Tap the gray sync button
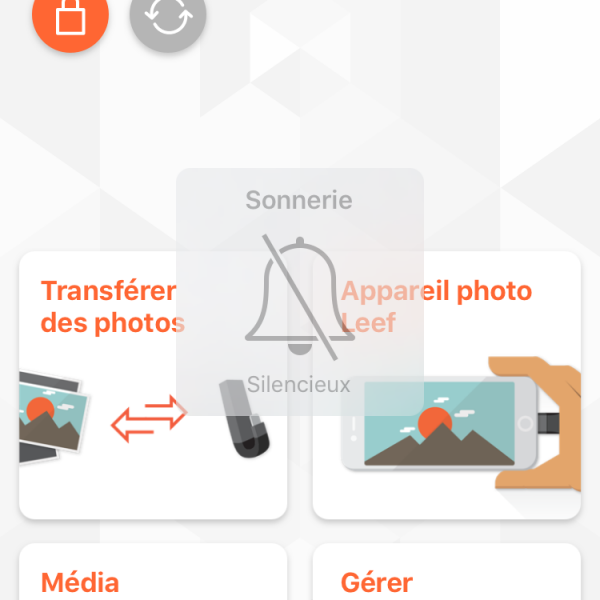The image size is (600, 600). coord(168,18)
